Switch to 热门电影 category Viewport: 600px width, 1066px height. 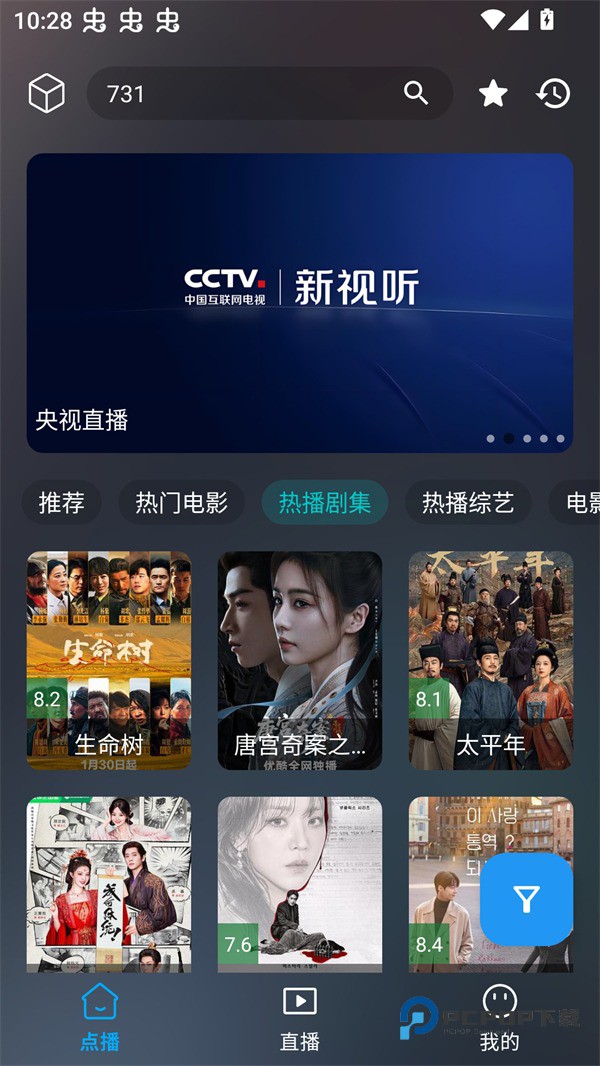point(181,503)
